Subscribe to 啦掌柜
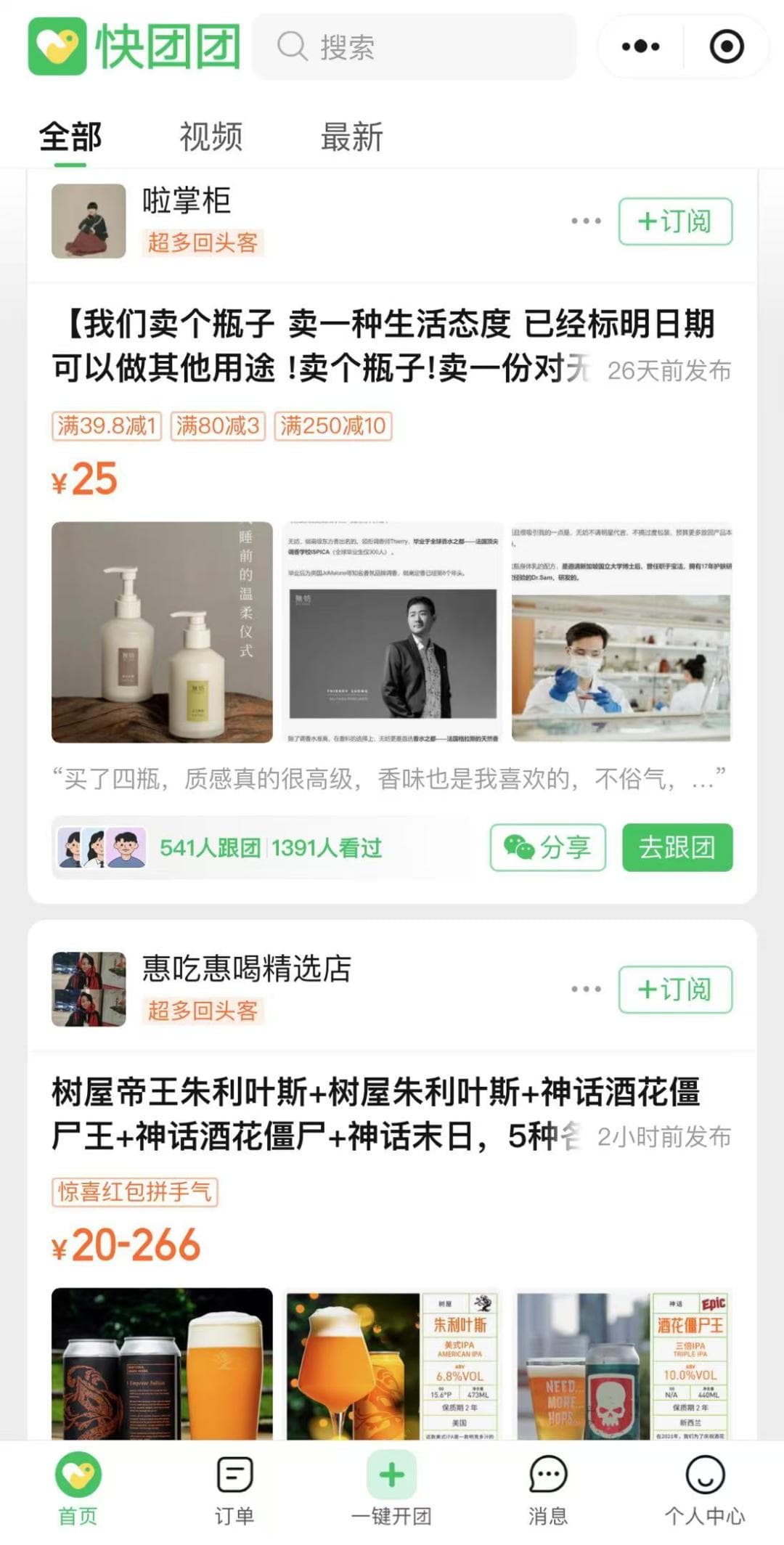784x1545 pixels. click(x=675, y=221)
